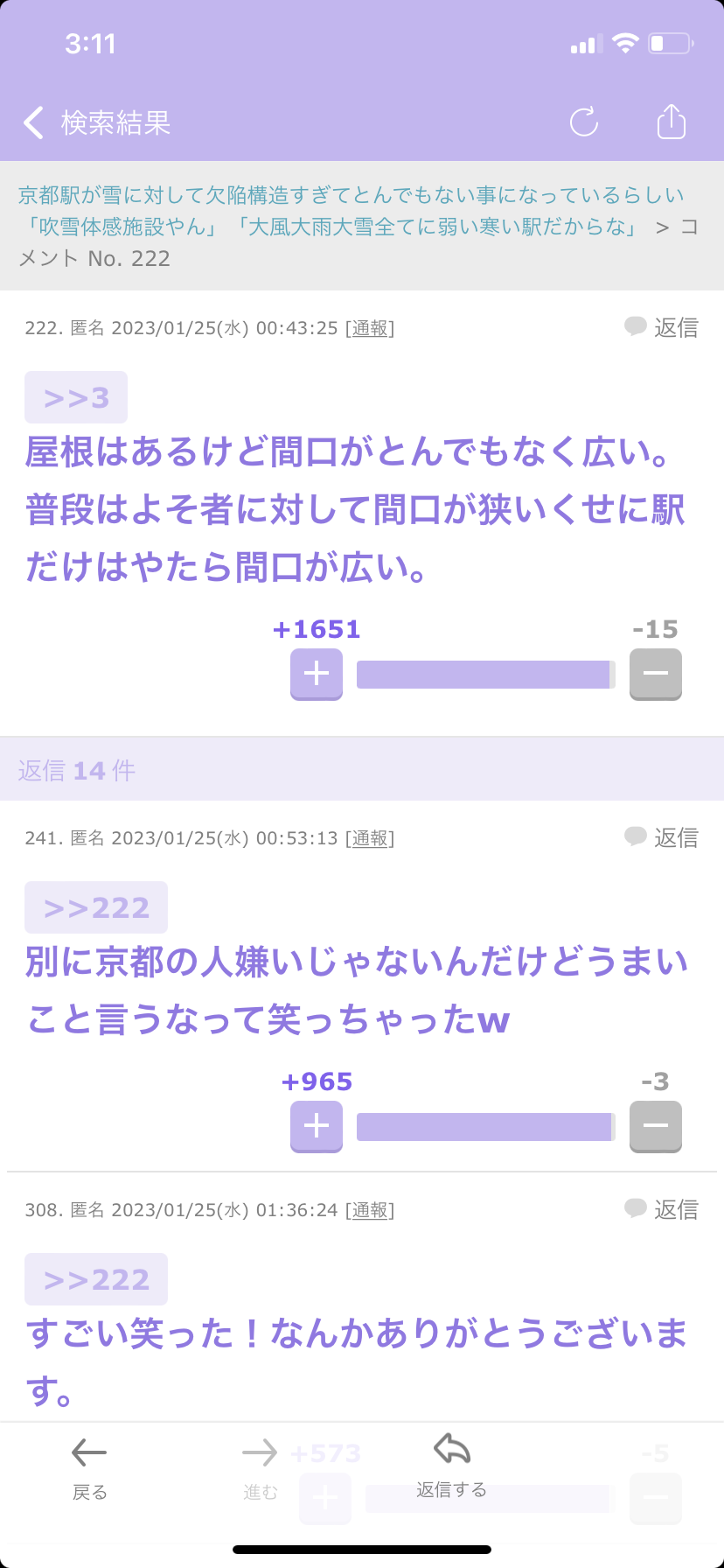The height and width of the screenshot is (1568, 724).
Task: Downvote comment 222 with minus button
Action: [656, 674]
